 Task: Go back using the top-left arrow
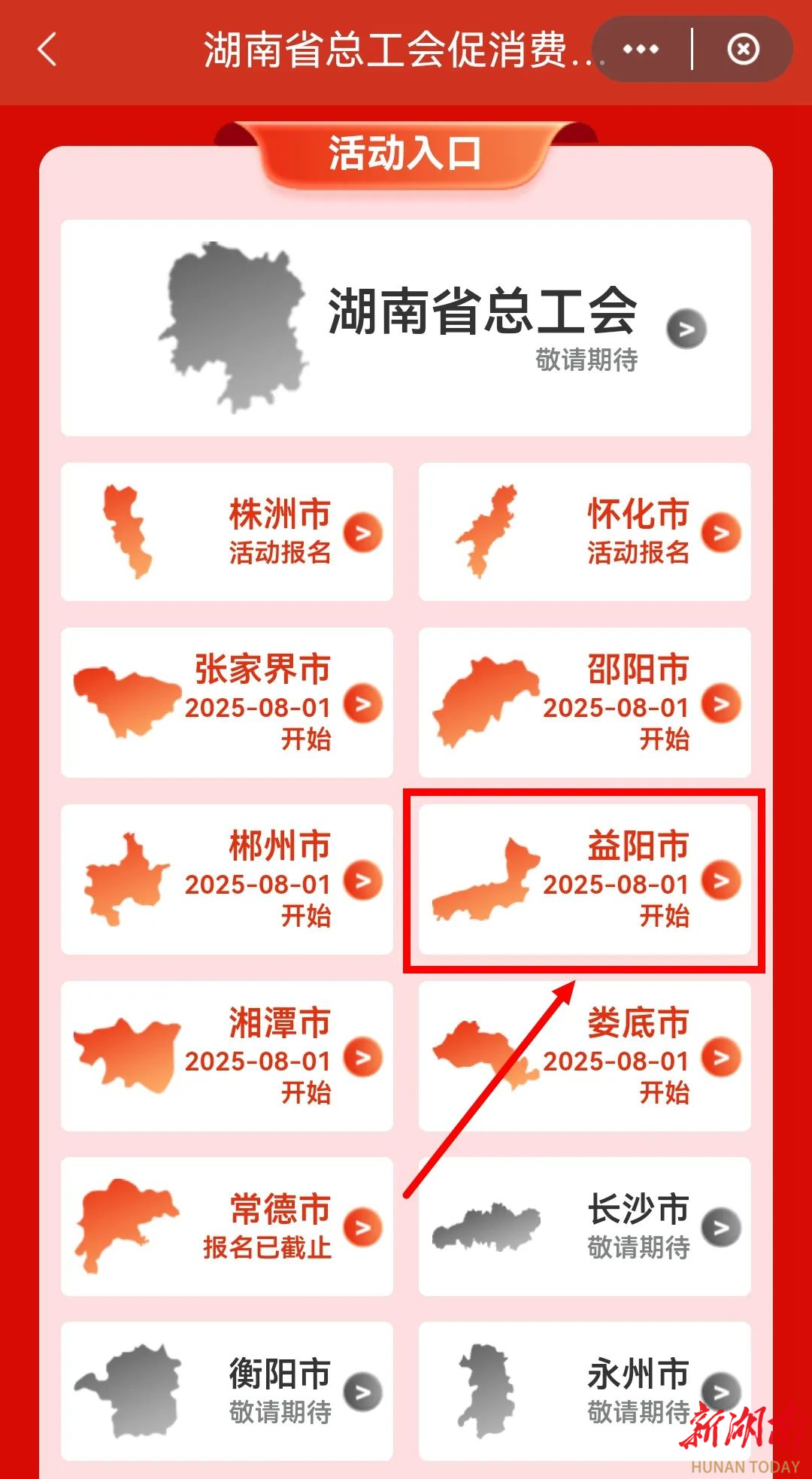pos(47,50)
